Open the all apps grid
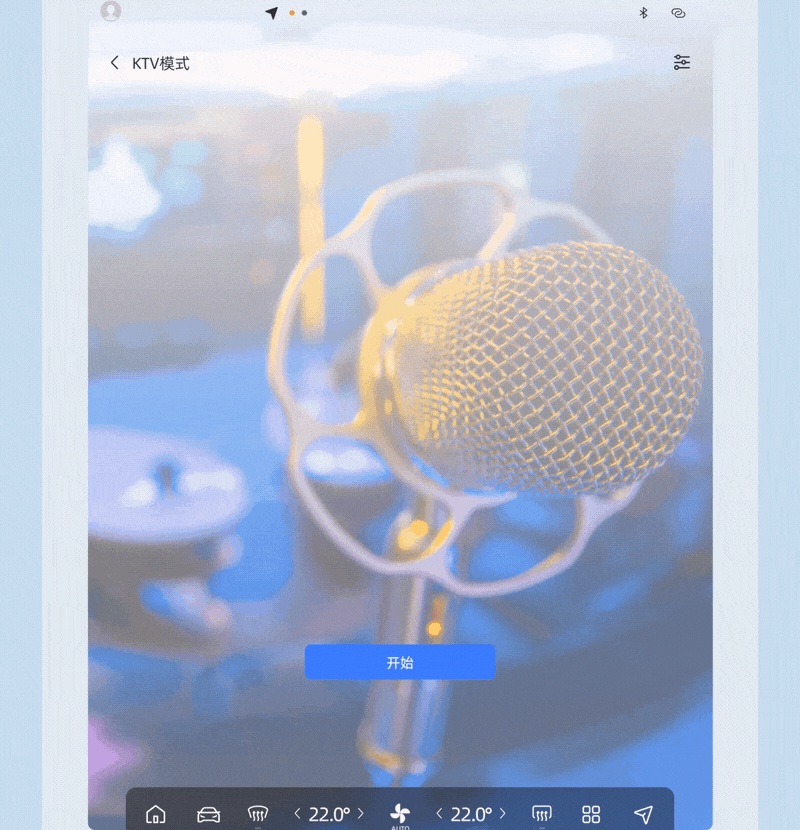800x830 pixels. [591, 814]
